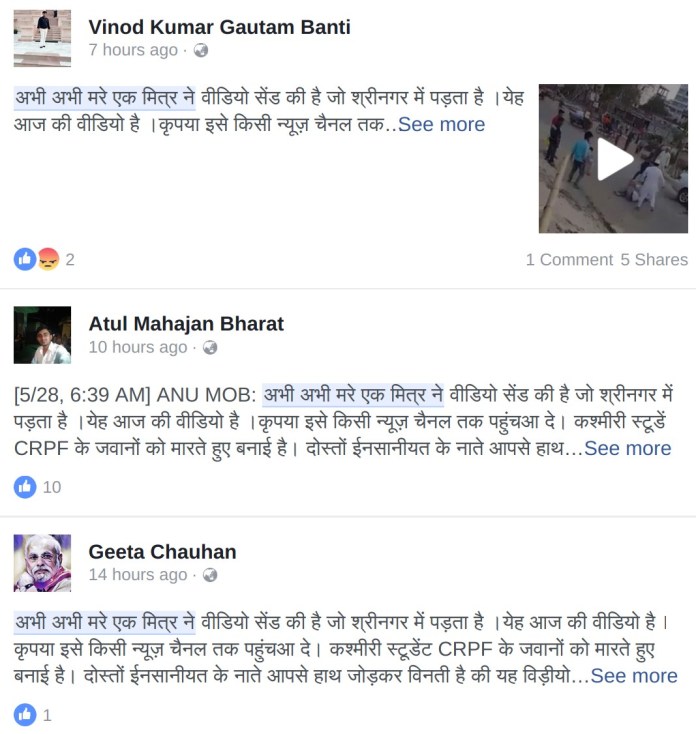Play the video in Vinod's post
696x734 pixels.
(x=614, y=160)
